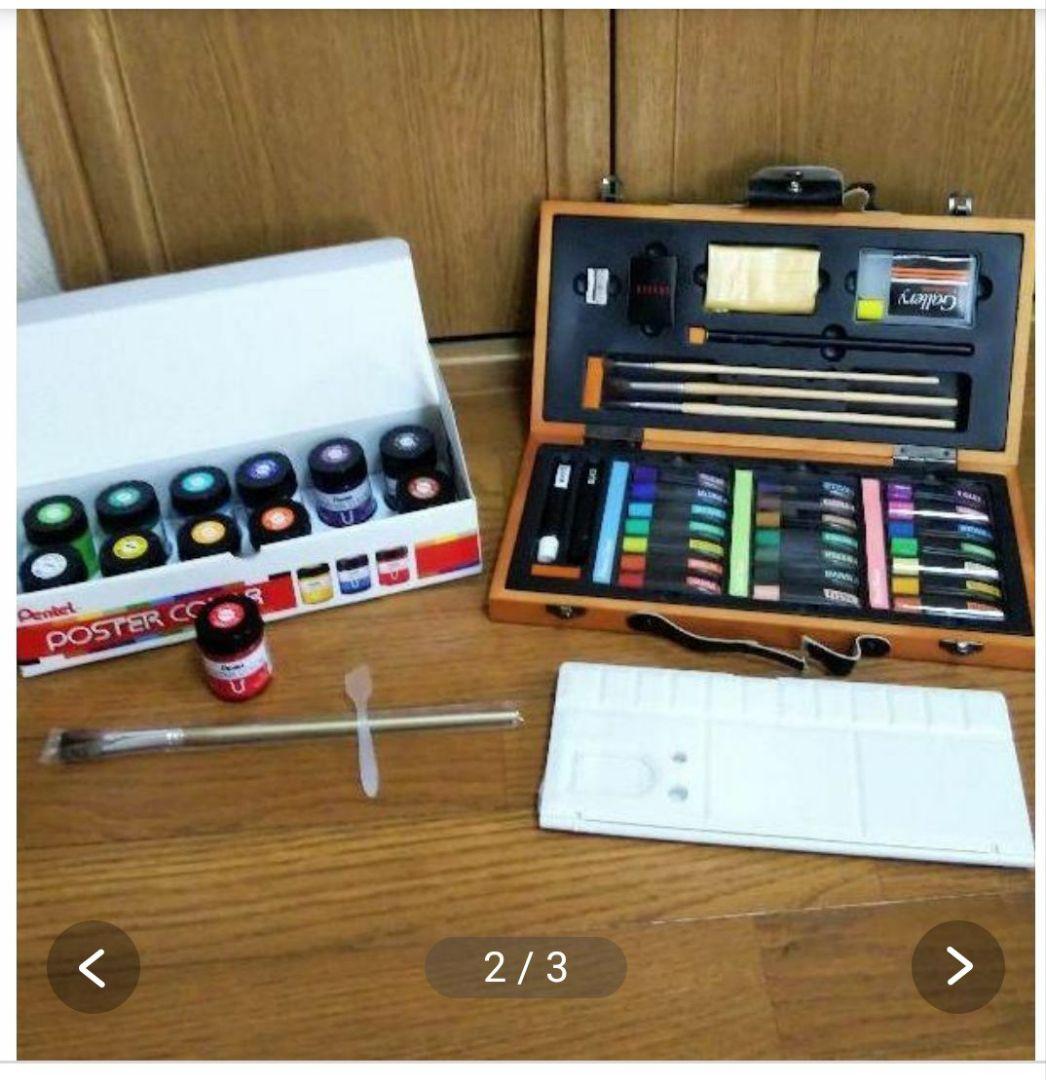This screenshot has width=1046, height=1080.
Task: Advance to the next photo
Action: coord(958,967)
